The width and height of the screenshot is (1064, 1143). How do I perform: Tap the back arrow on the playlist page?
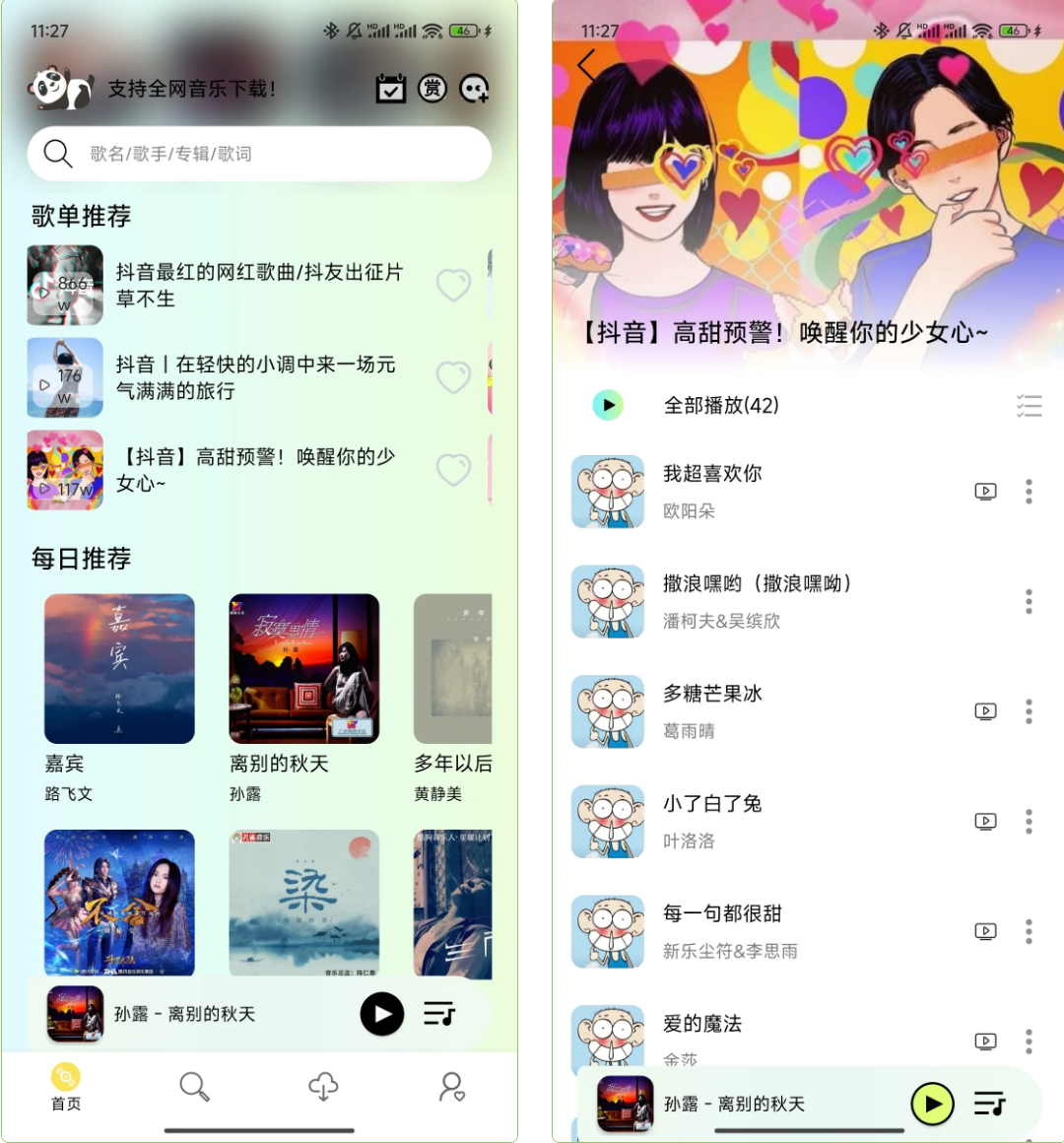(585, 67)
